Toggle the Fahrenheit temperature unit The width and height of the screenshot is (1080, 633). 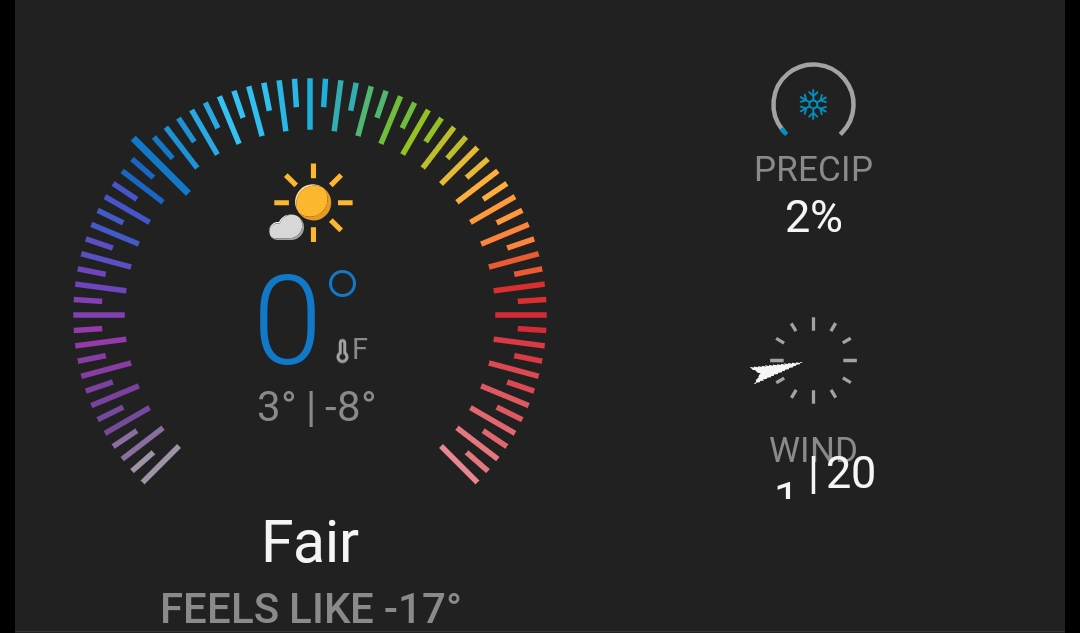coord(352,349)
